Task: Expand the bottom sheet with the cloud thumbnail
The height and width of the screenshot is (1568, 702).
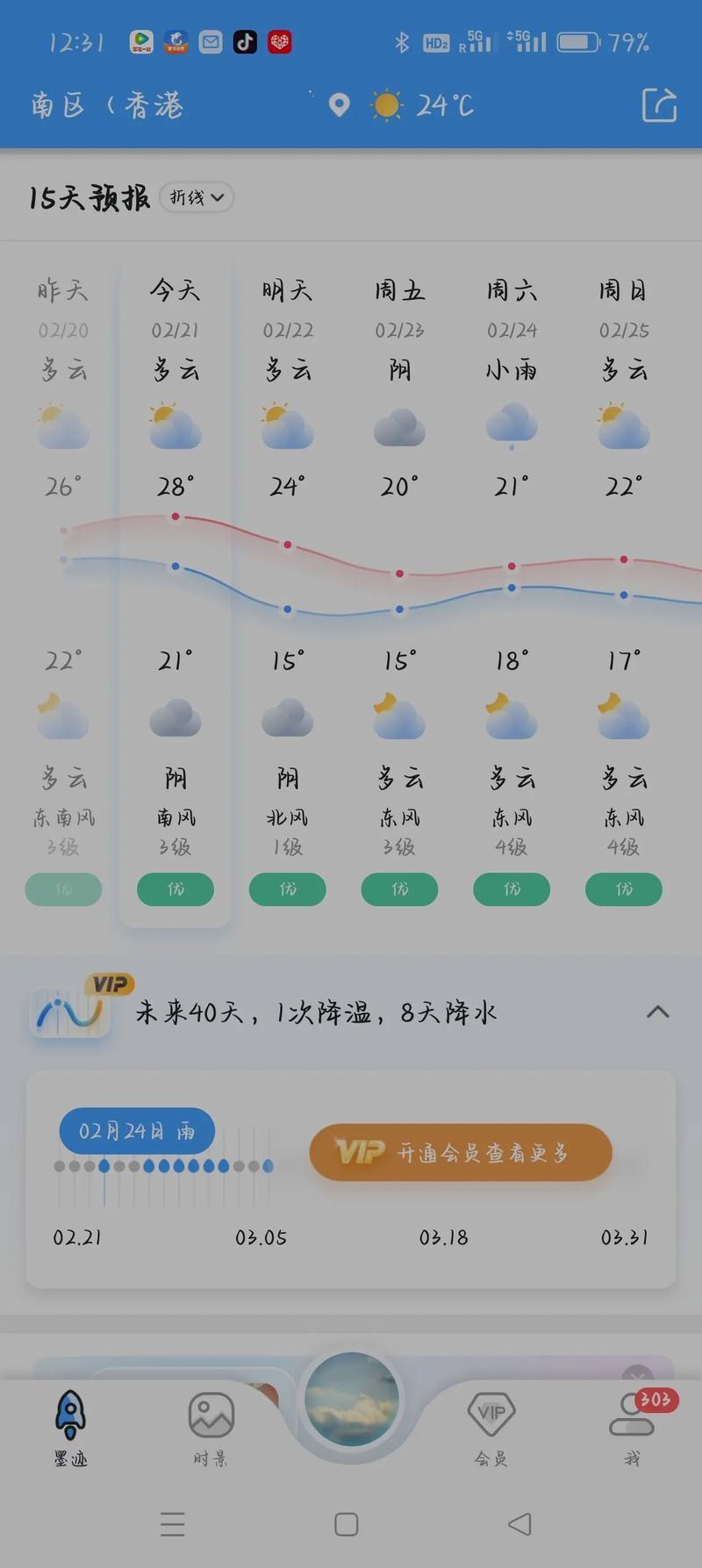Action: [x=351, y=1401]
